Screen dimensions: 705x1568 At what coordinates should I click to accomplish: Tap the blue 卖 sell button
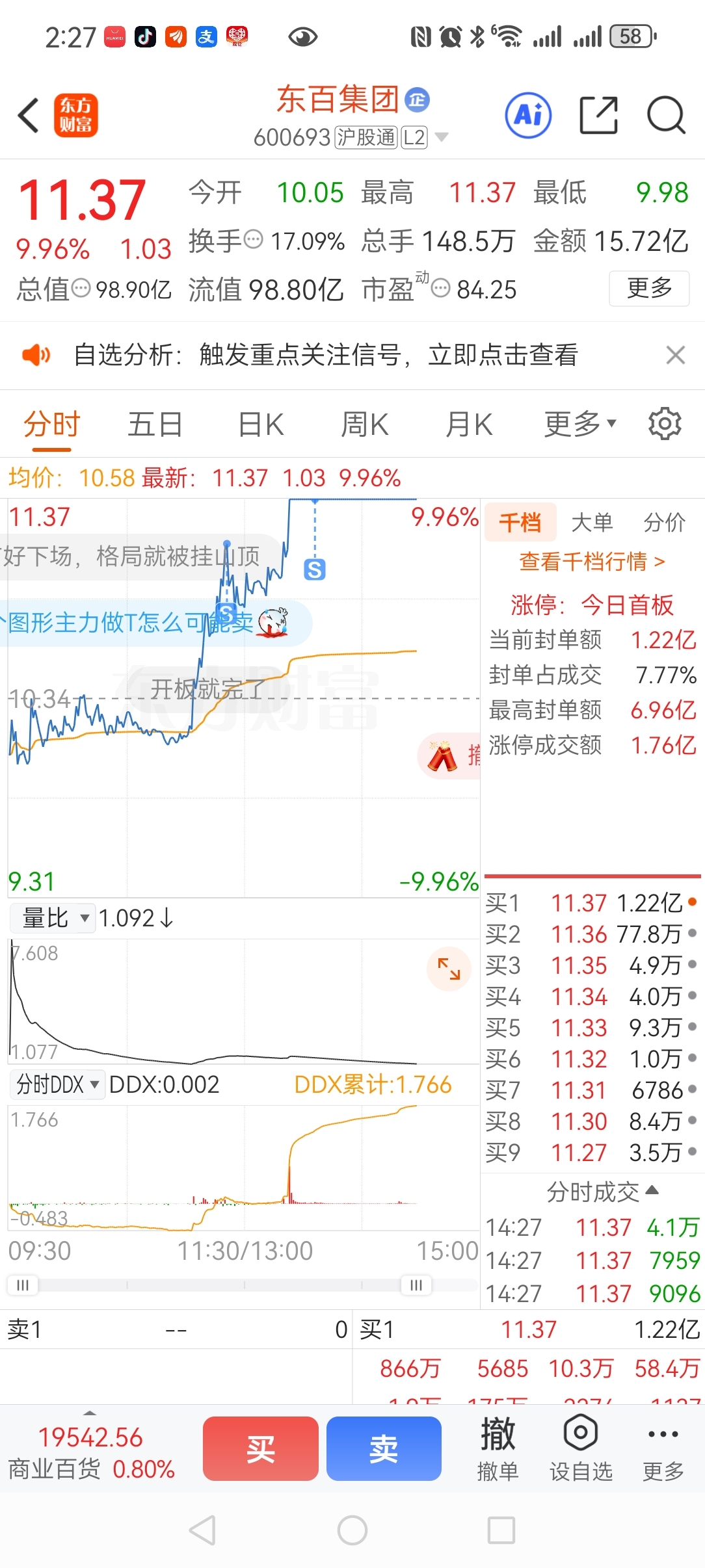(384, 1449)
